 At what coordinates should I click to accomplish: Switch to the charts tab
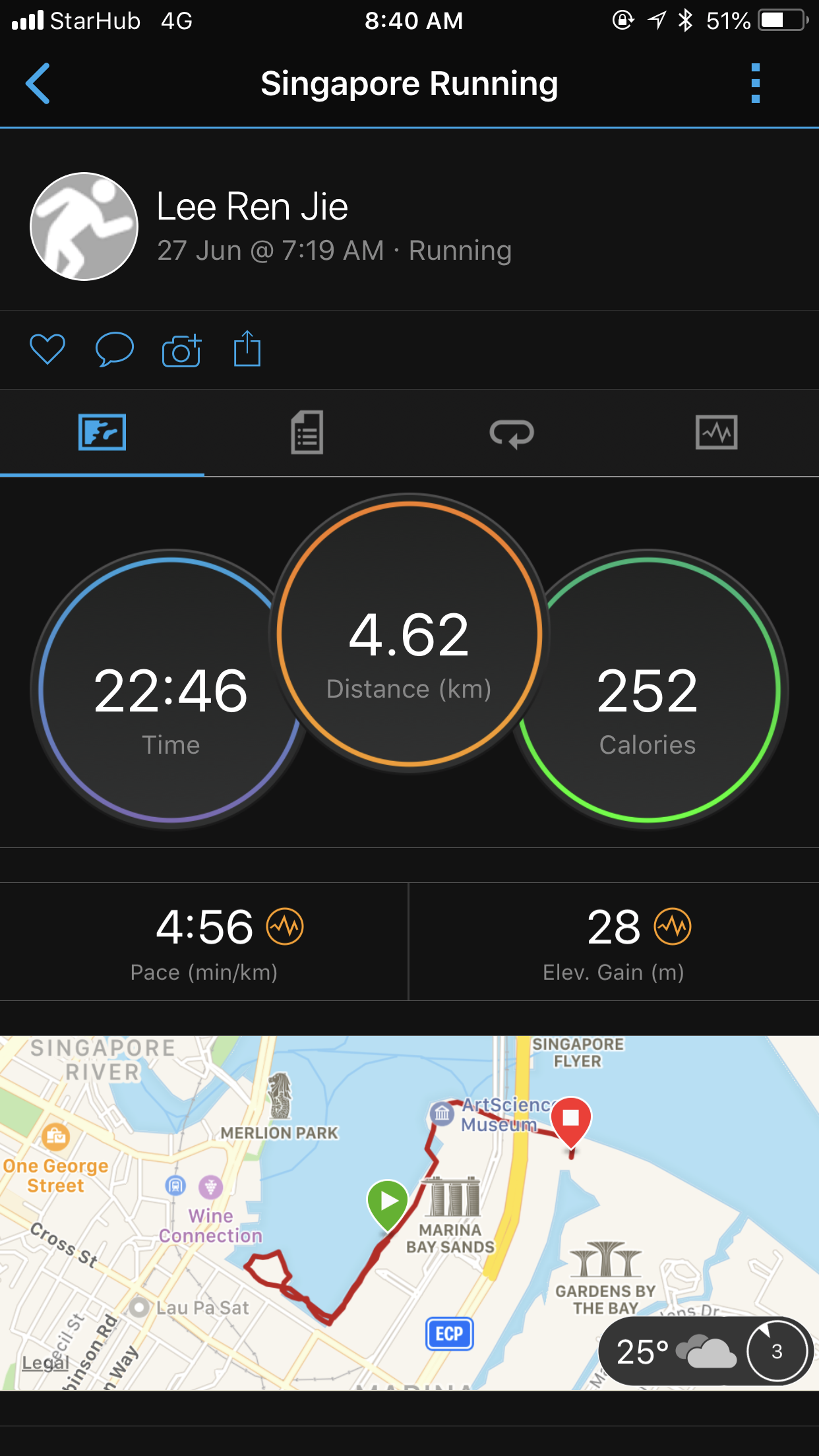(x=717, y=433)
